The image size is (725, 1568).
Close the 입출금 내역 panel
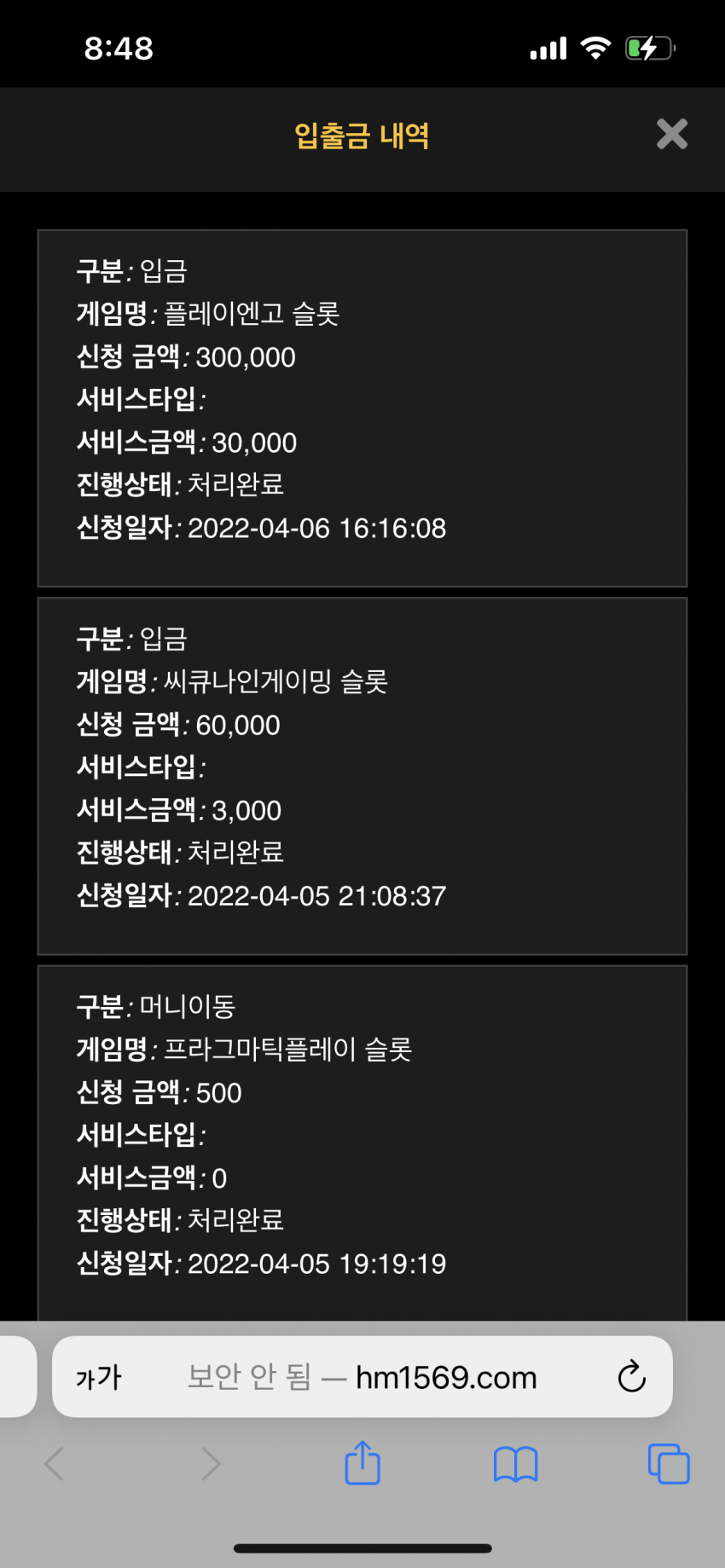point(672,134)
